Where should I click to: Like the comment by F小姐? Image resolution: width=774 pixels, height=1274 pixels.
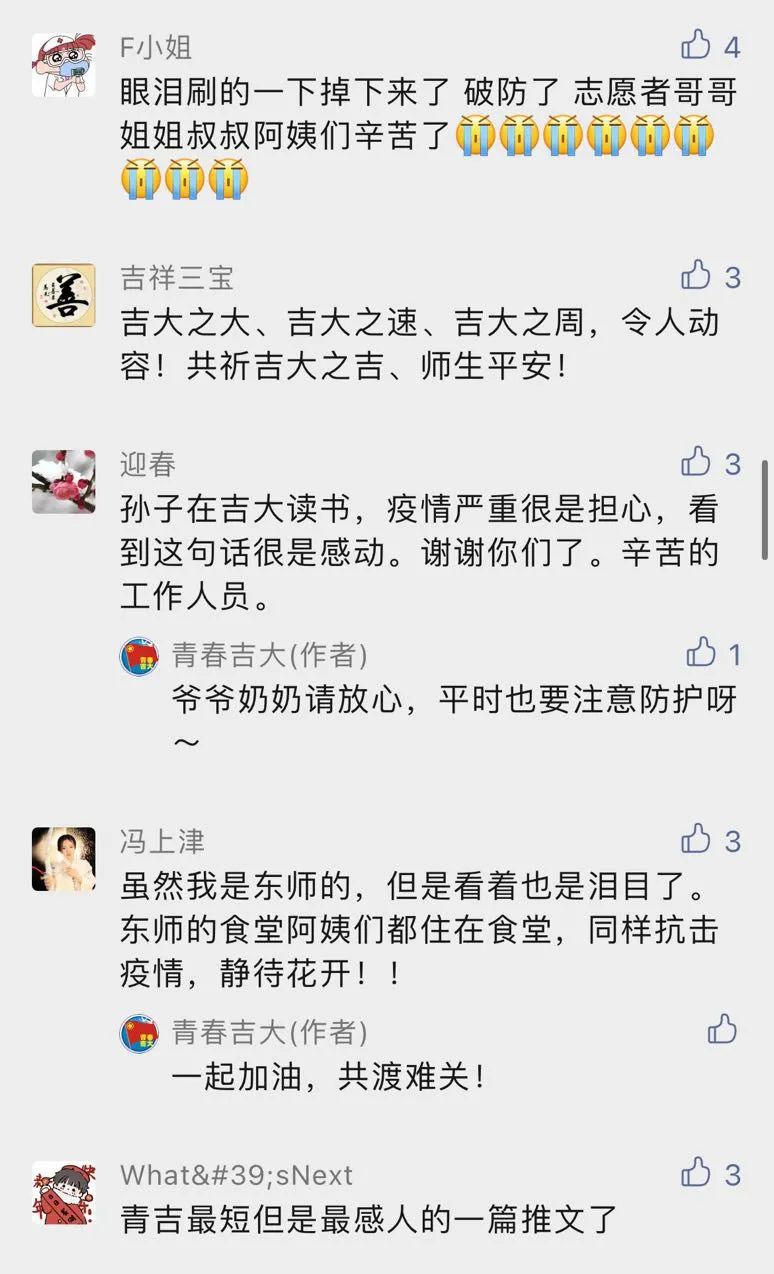696,45
